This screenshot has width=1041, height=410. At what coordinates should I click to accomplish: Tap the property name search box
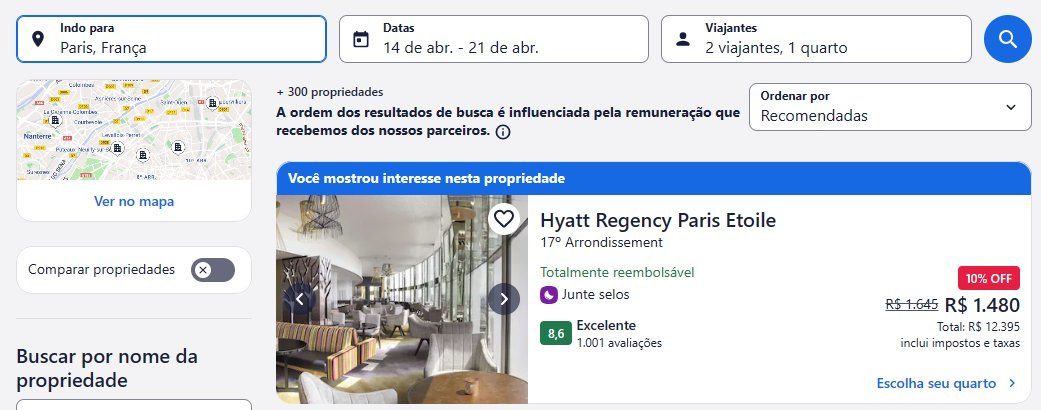click(134, 404)
